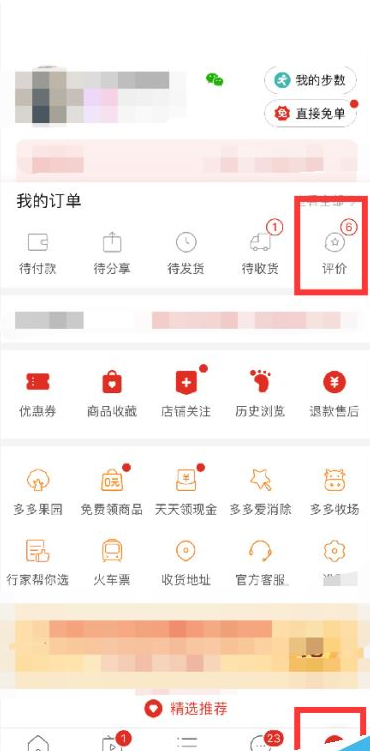Open 店铺关注 followed stores
370x751 pixels.
[186, 393]
